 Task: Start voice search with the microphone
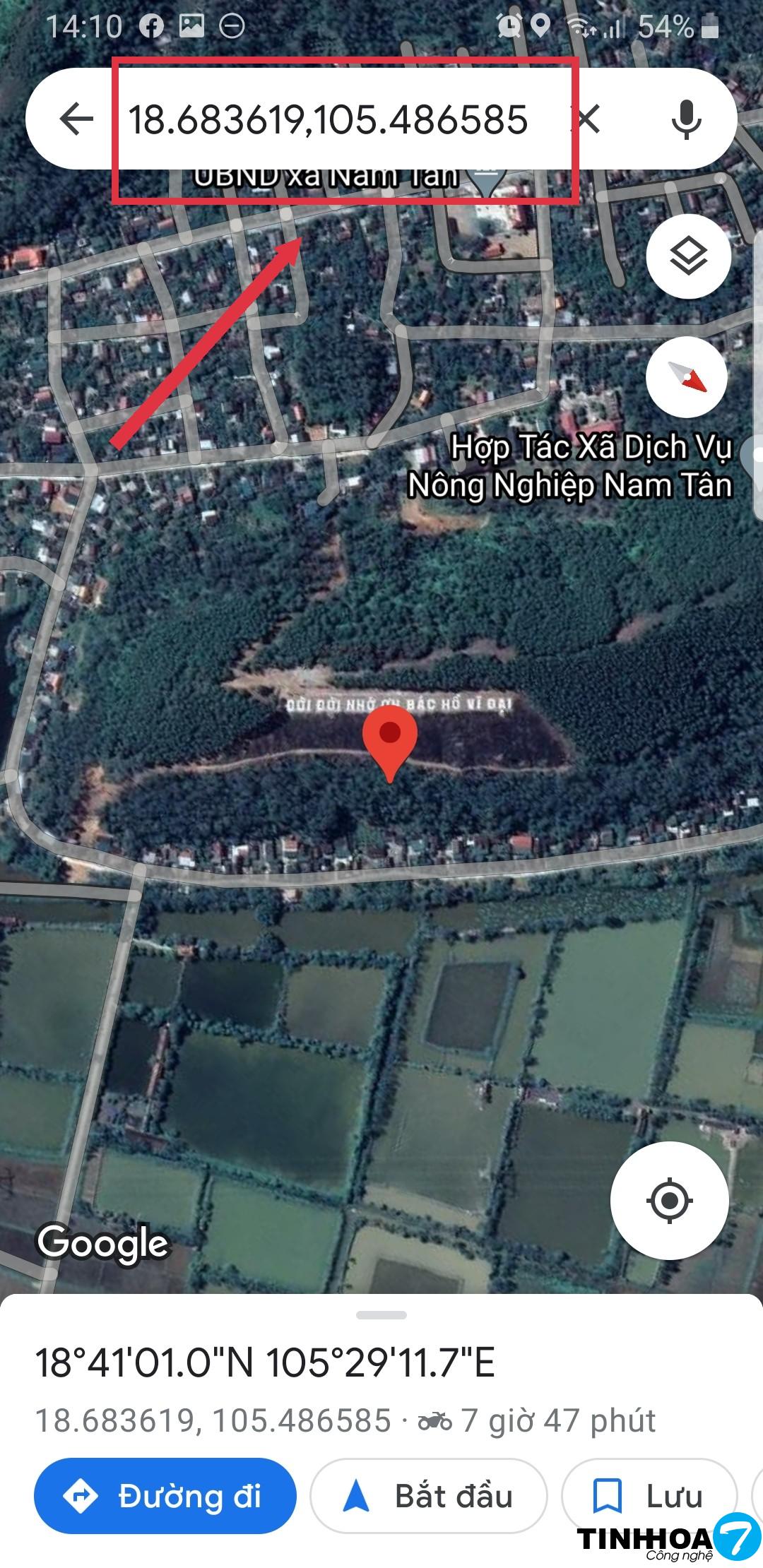tap(686, 119)
